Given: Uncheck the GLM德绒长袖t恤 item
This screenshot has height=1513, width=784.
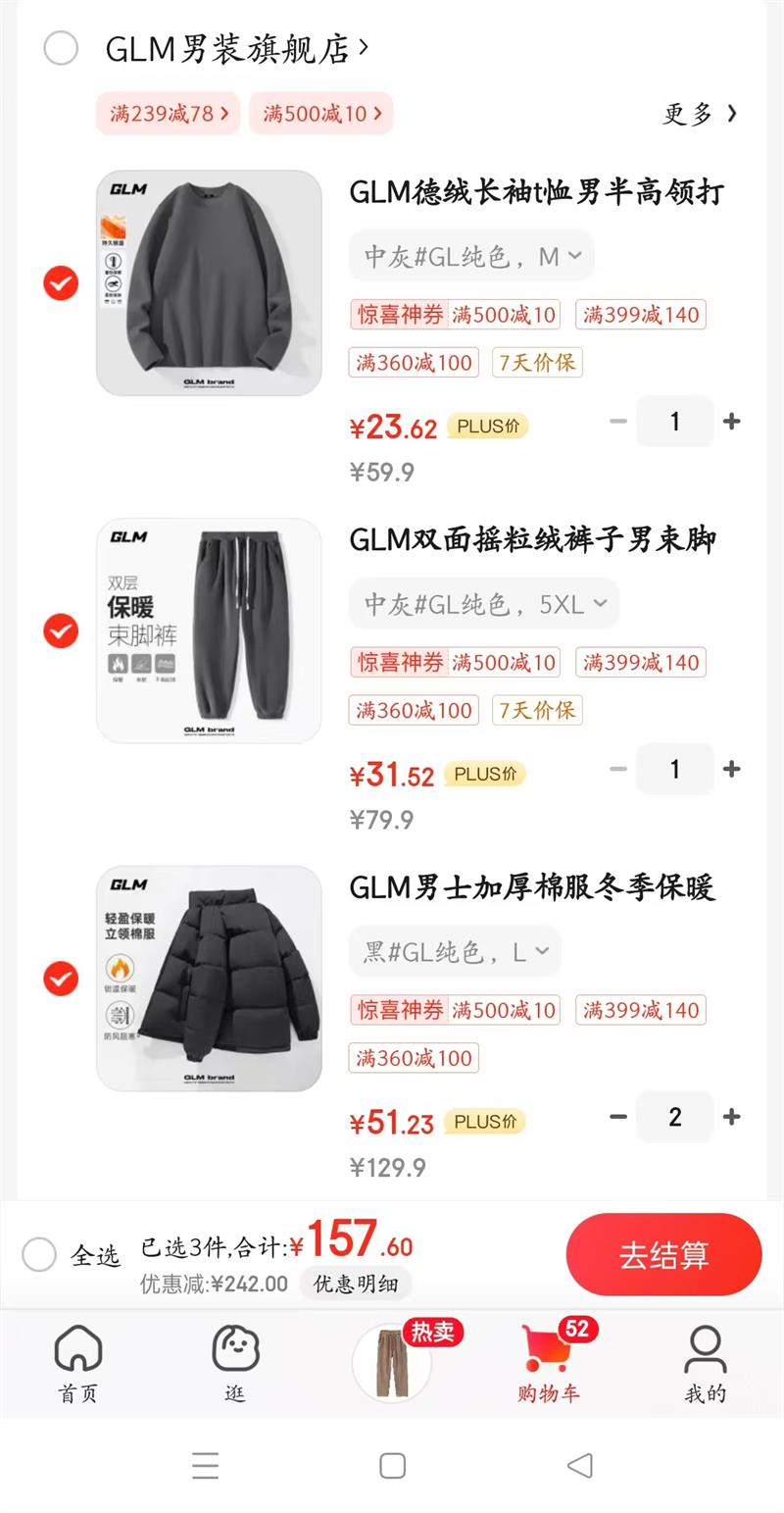Looking at the screenshot, I should pos(61,283).
